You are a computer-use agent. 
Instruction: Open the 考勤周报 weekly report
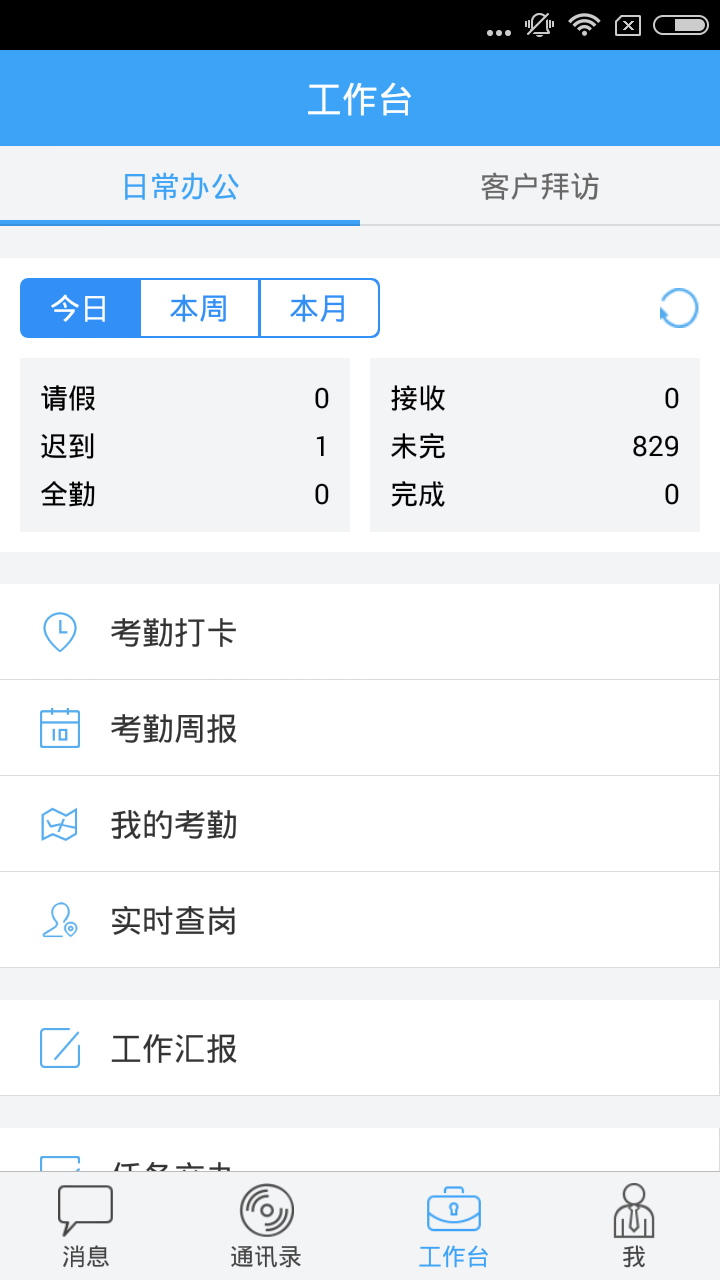[x=360, y=728]
